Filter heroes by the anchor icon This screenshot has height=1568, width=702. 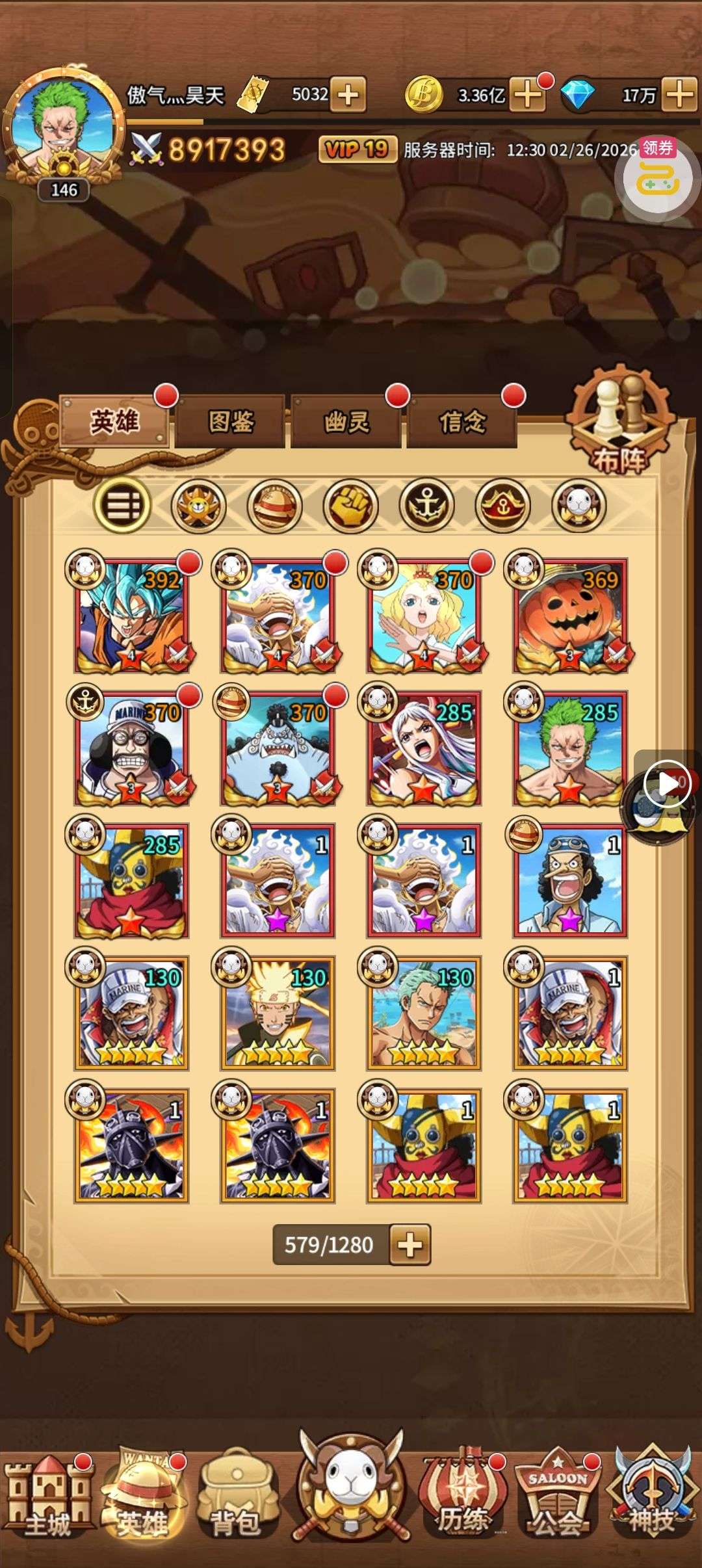click(x=427, y=505)
